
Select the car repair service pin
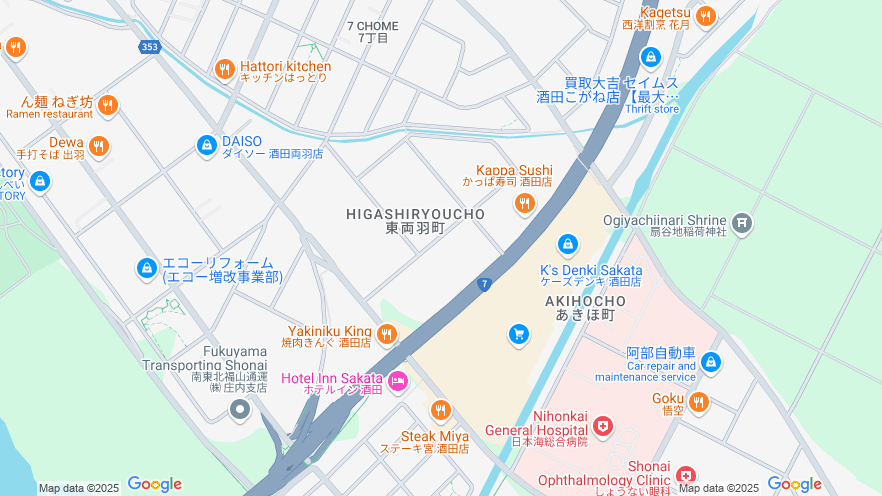(711, 362)
